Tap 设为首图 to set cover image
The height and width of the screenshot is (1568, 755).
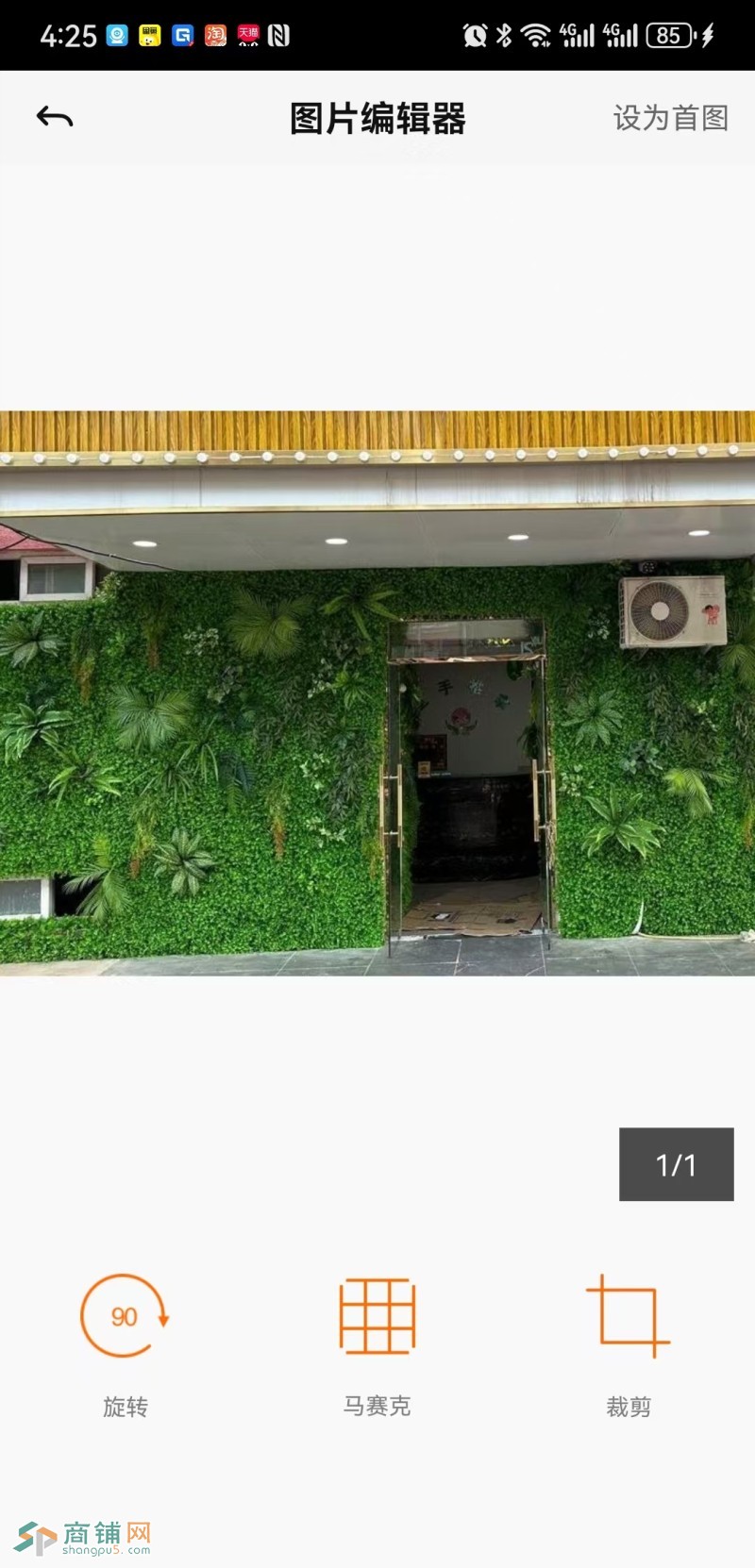coord(670,118)
